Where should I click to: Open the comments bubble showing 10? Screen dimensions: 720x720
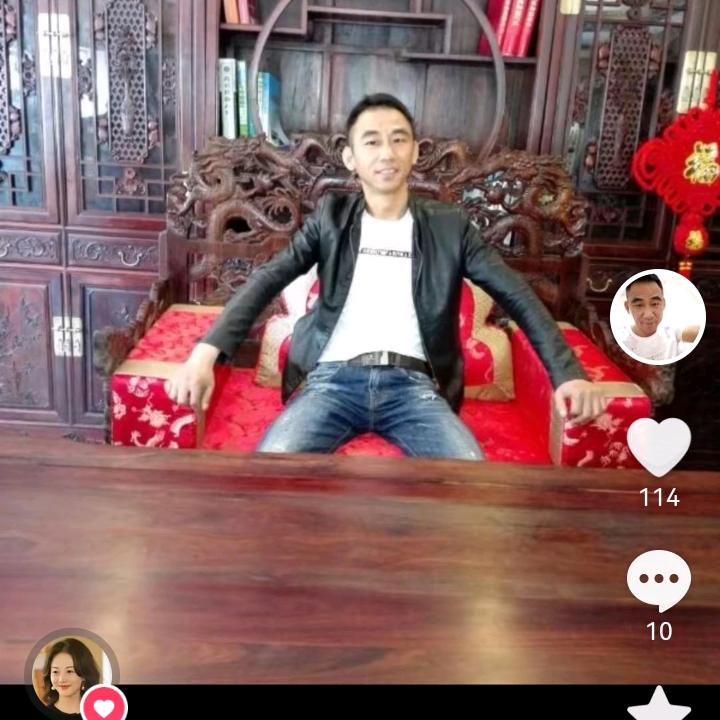coord(659,579)
